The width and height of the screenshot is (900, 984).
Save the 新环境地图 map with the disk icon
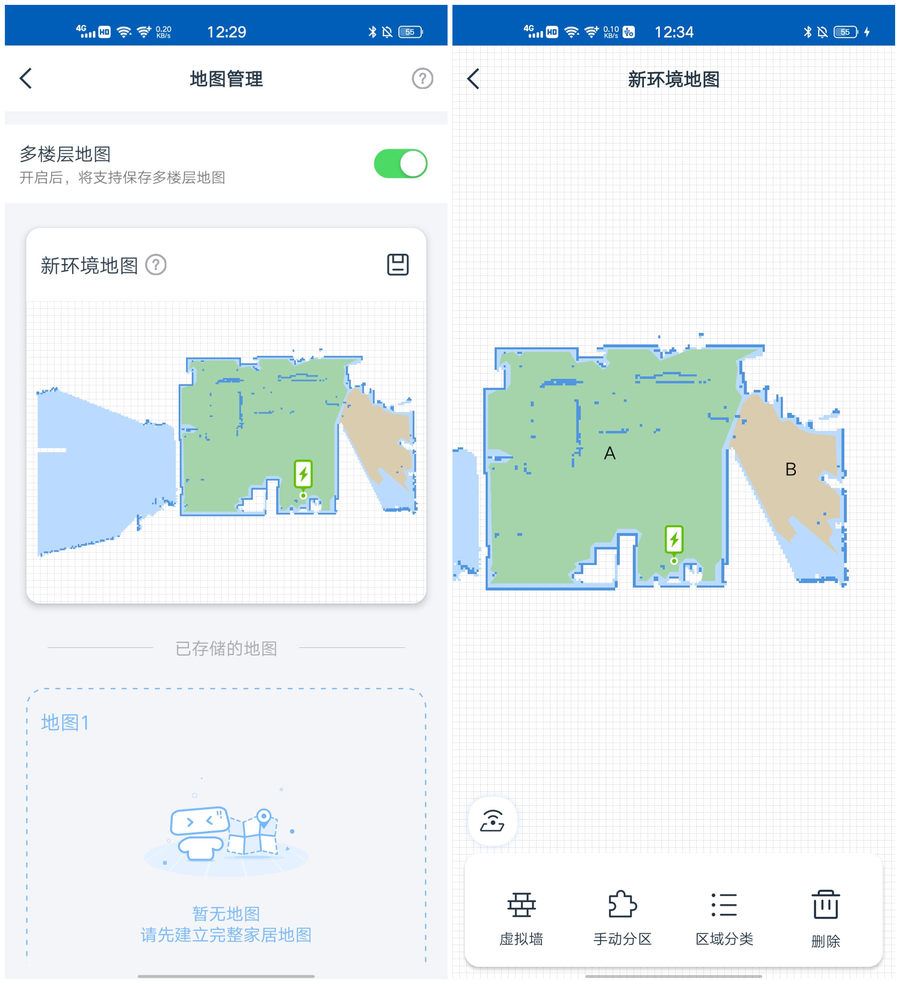pos(398,265)
